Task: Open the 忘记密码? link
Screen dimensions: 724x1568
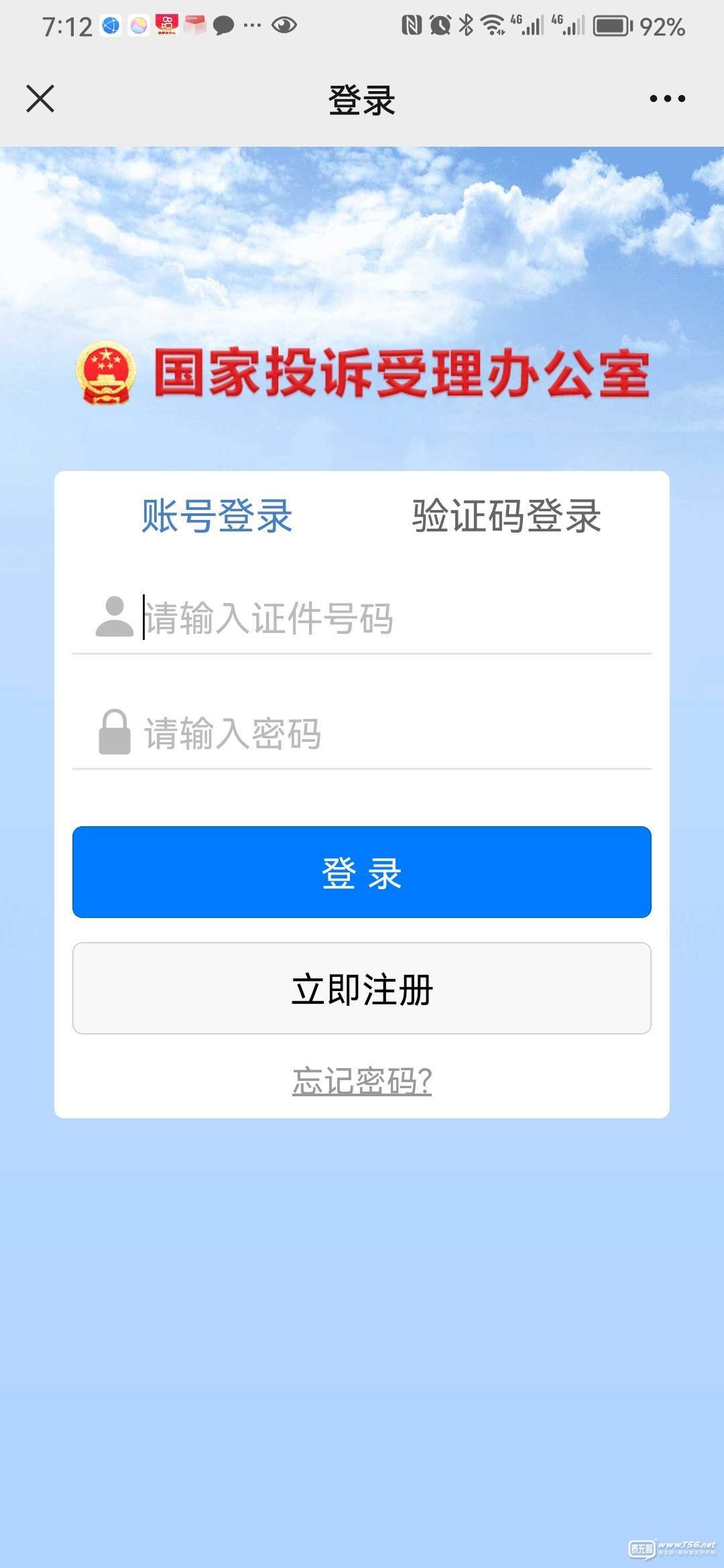Action: click(x=362, y=1080)
